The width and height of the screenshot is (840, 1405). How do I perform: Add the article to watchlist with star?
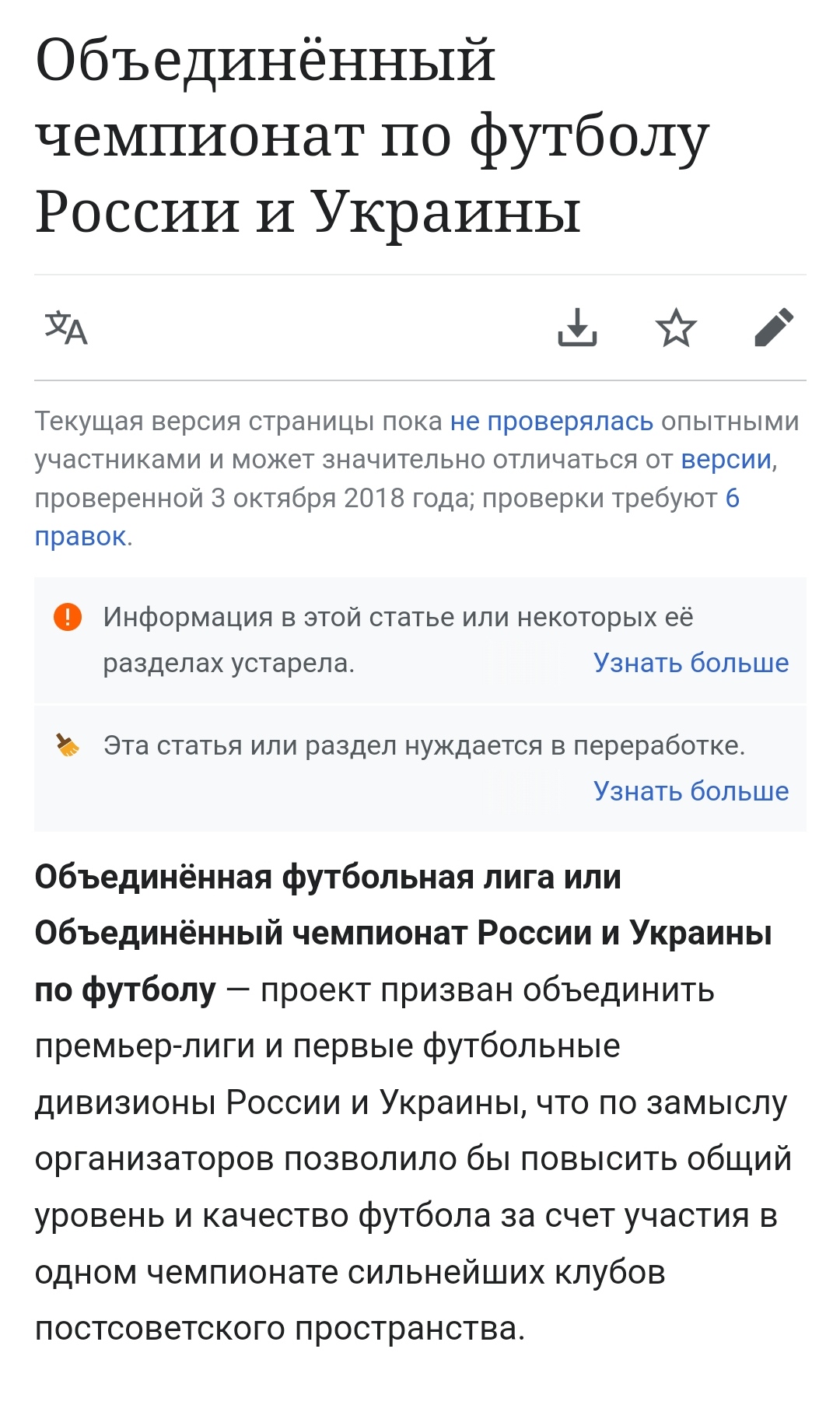[x=676, y=328]
